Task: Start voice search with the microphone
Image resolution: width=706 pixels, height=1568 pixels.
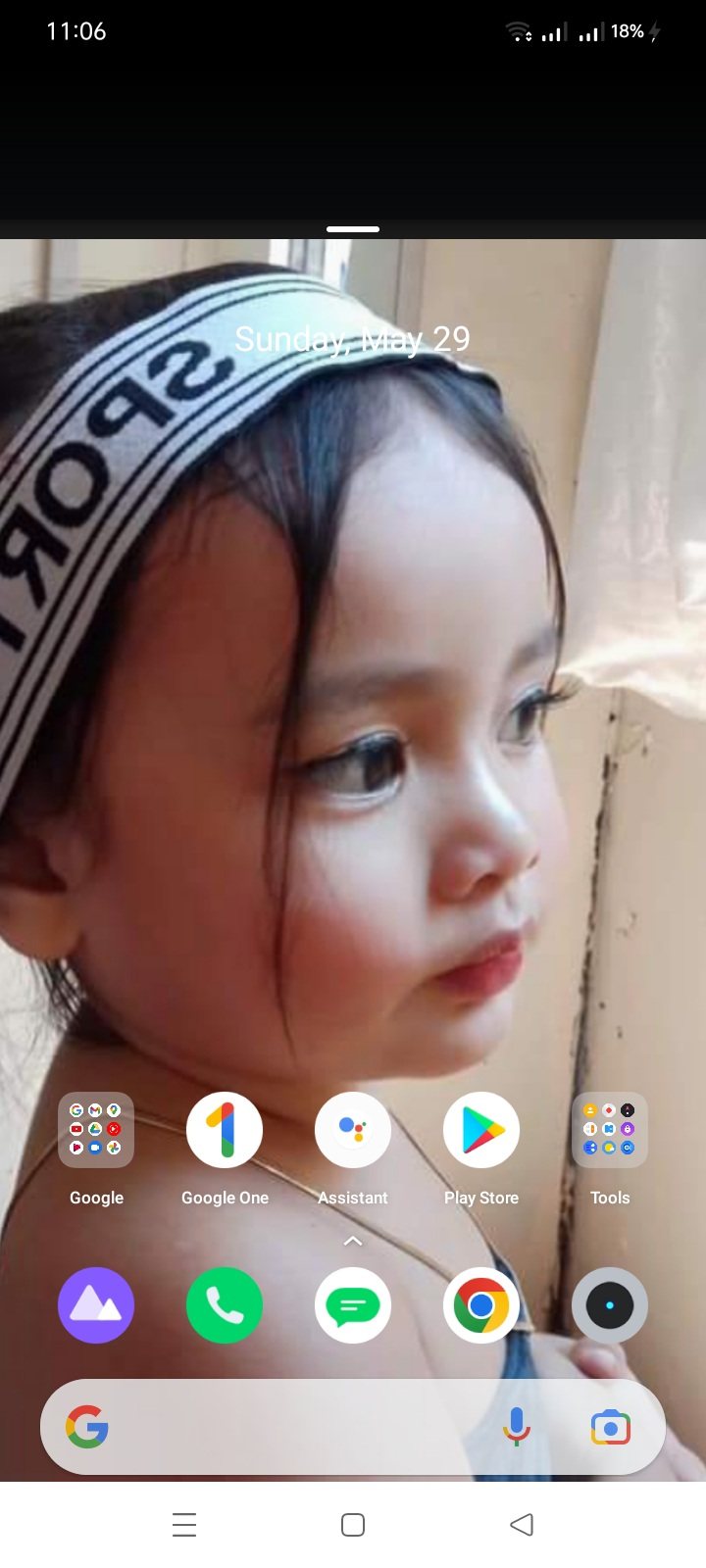Action: (x=517, y=1427)
